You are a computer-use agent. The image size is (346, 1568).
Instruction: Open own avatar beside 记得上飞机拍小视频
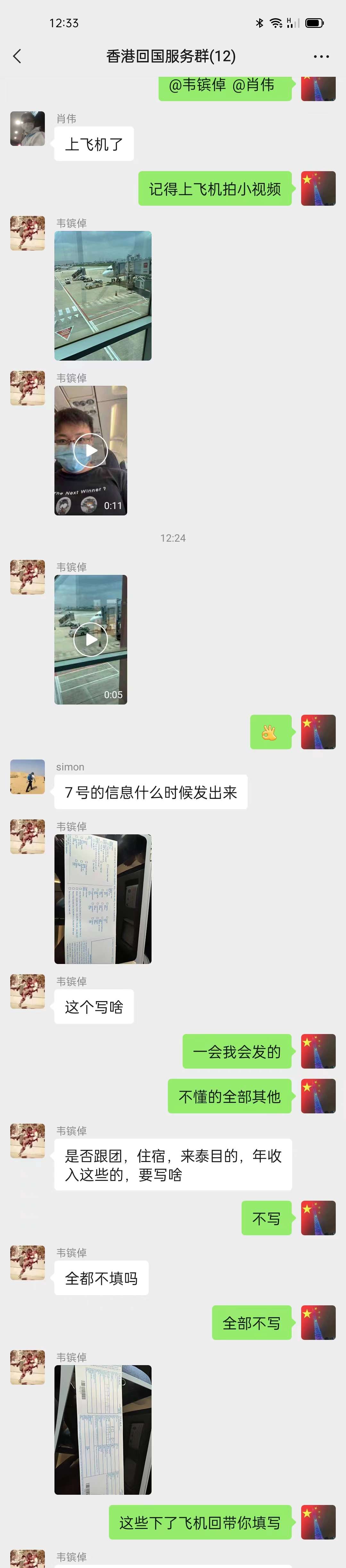point(318,188)
